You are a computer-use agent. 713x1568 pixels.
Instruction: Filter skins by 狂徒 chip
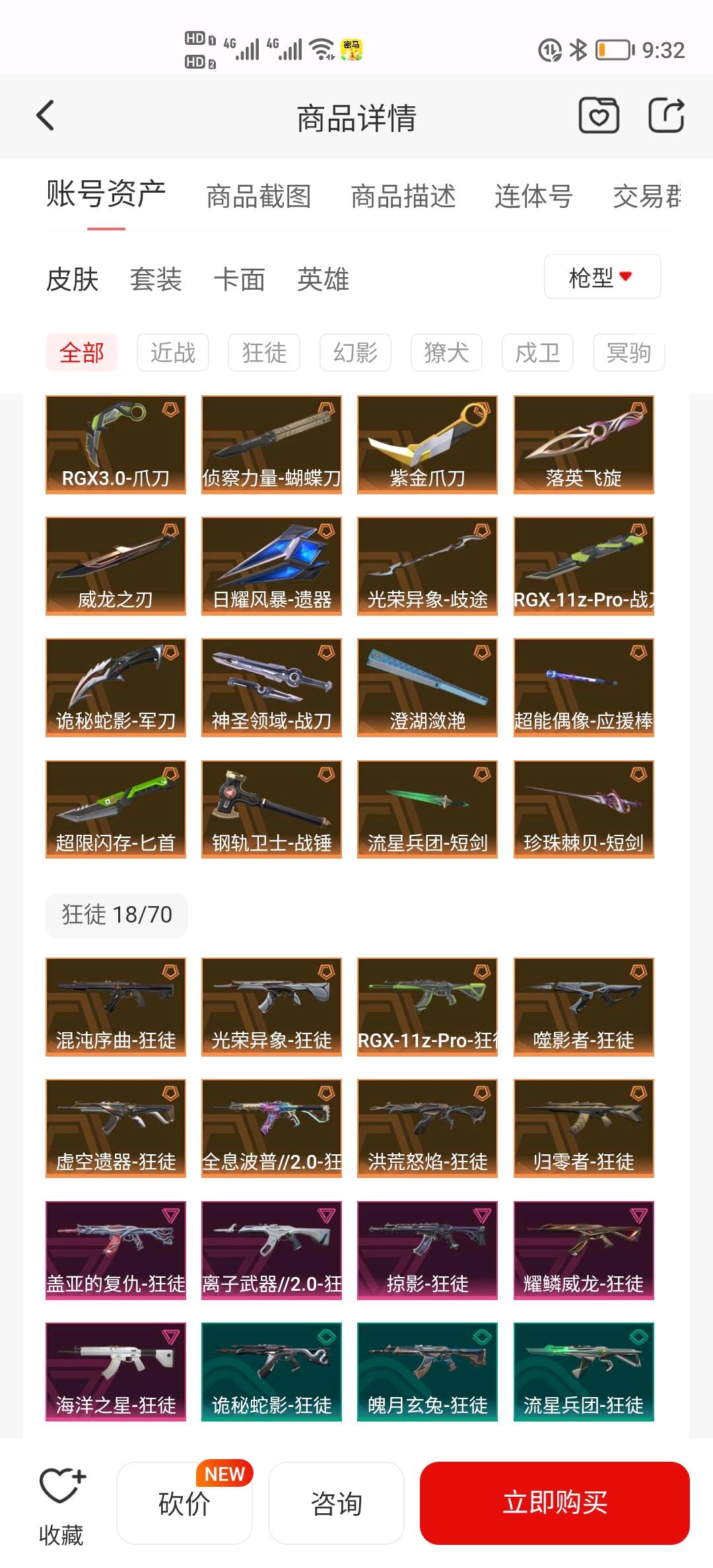point(264,352)
